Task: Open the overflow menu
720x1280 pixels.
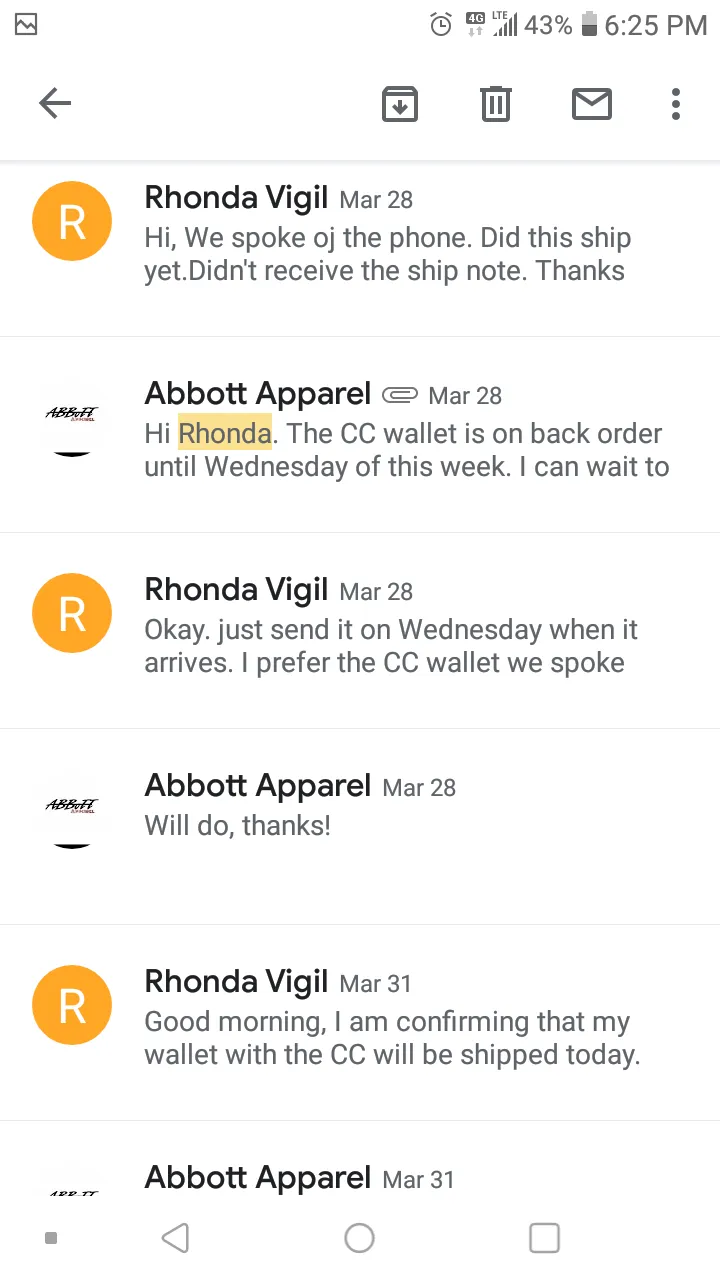Action: pos(676,104)
